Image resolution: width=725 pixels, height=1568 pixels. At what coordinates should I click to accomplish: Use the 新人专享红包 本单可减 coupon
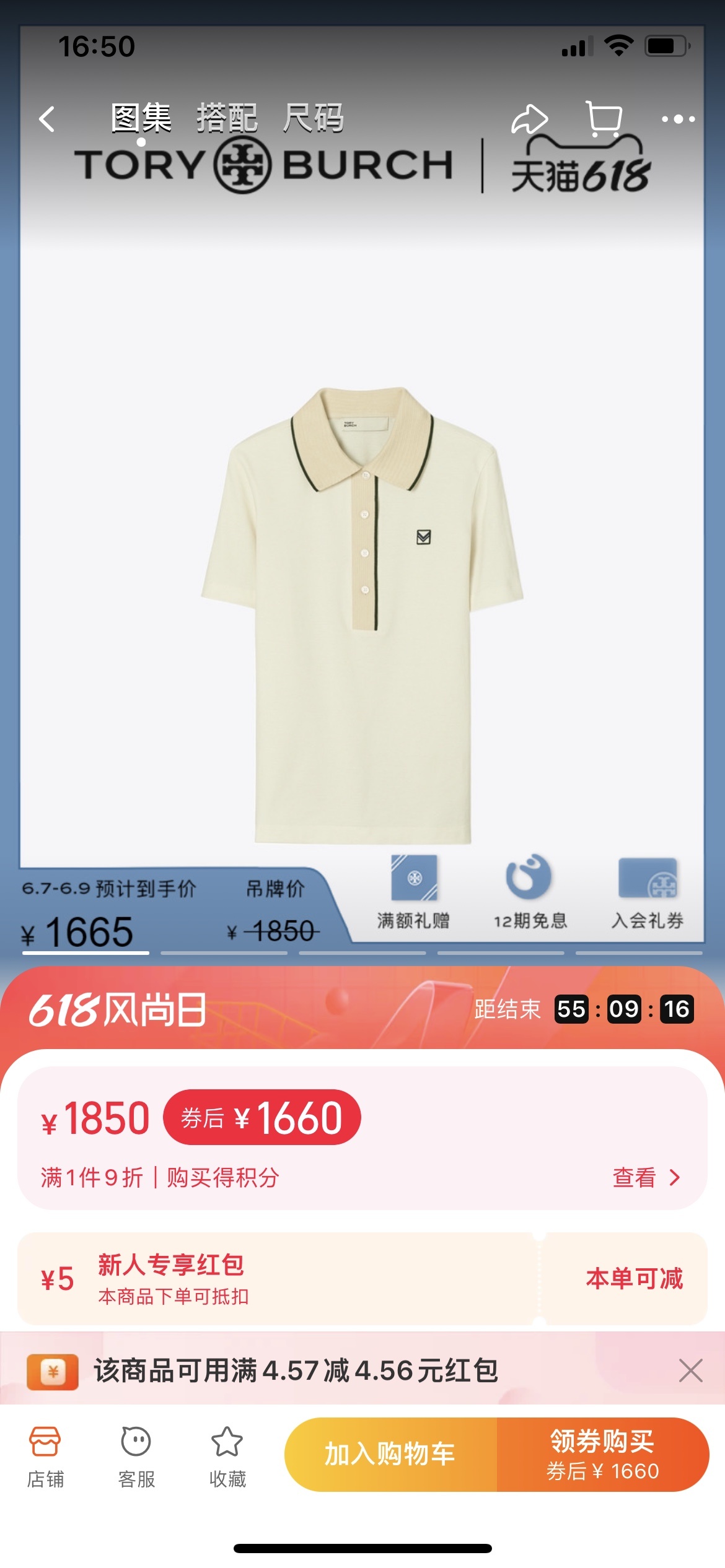[634, 1279]
